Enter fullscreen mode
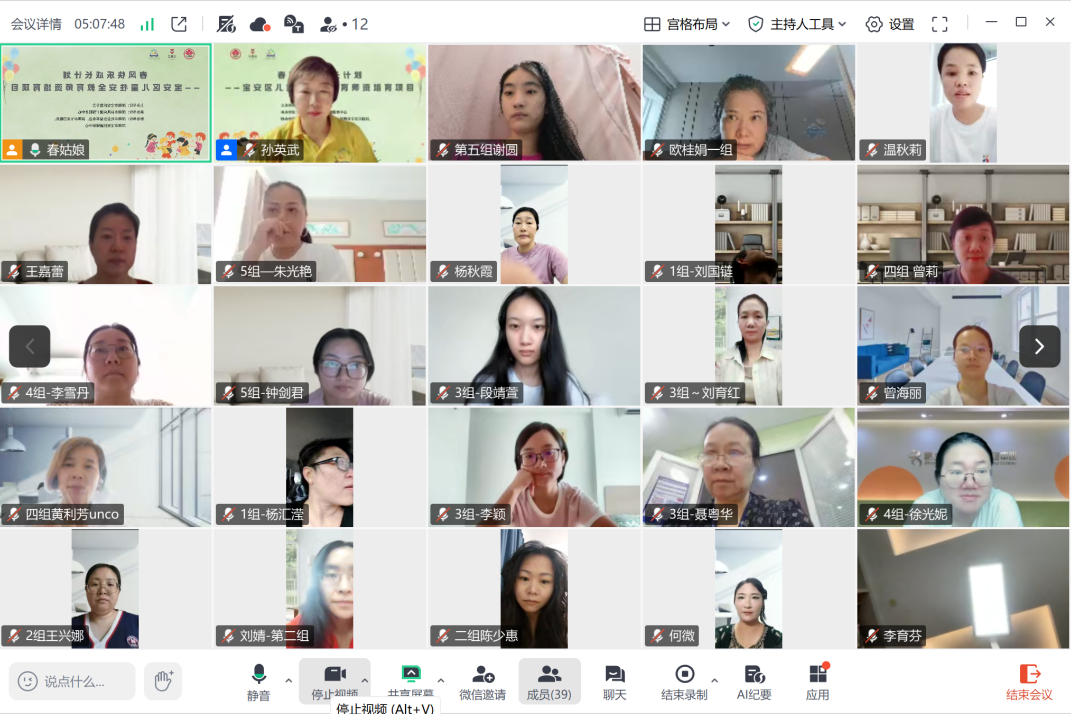Viewport: 1071px width, 714px height. [939, 24]
